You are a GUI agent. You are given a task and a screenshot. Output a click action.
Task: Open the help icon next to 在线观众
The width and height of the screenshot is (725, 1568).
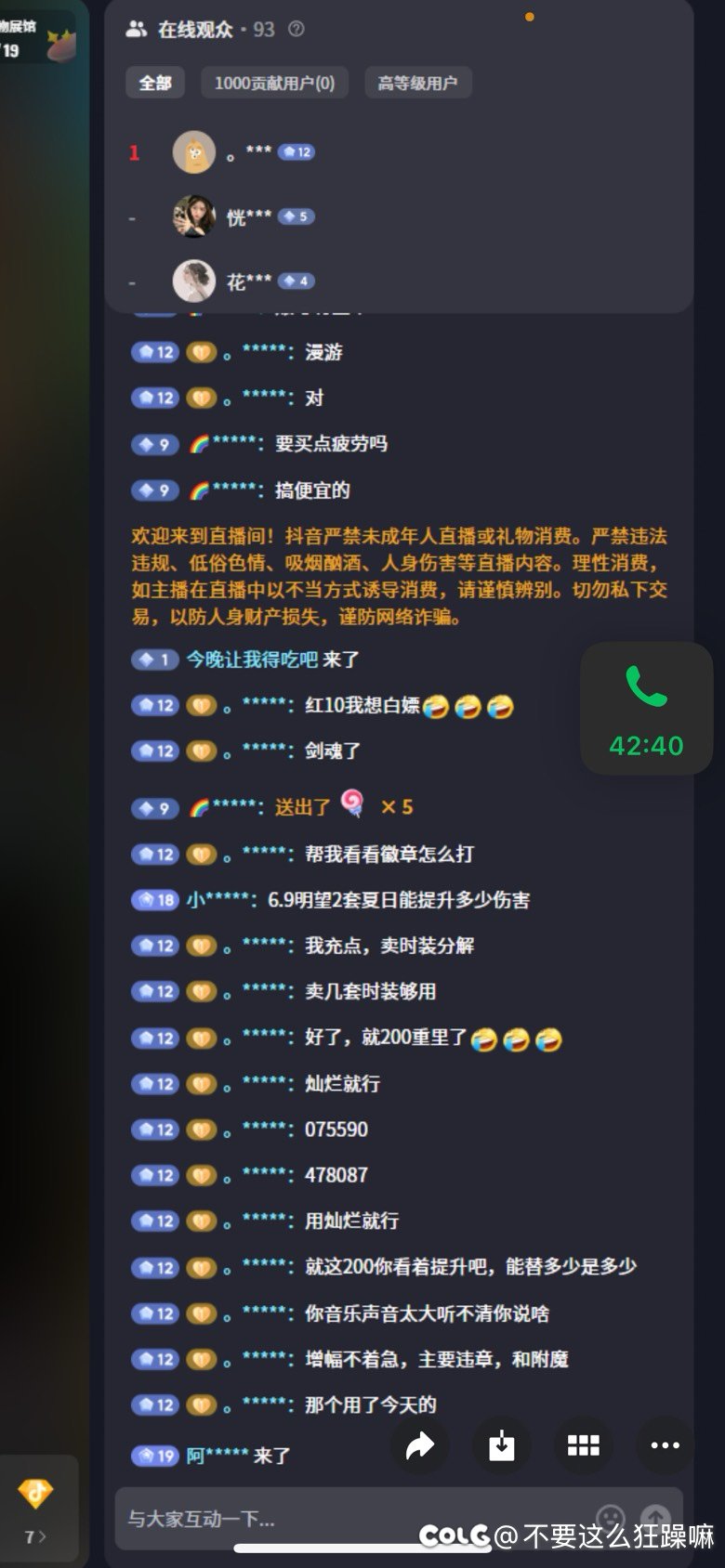(x=297, y=29)
